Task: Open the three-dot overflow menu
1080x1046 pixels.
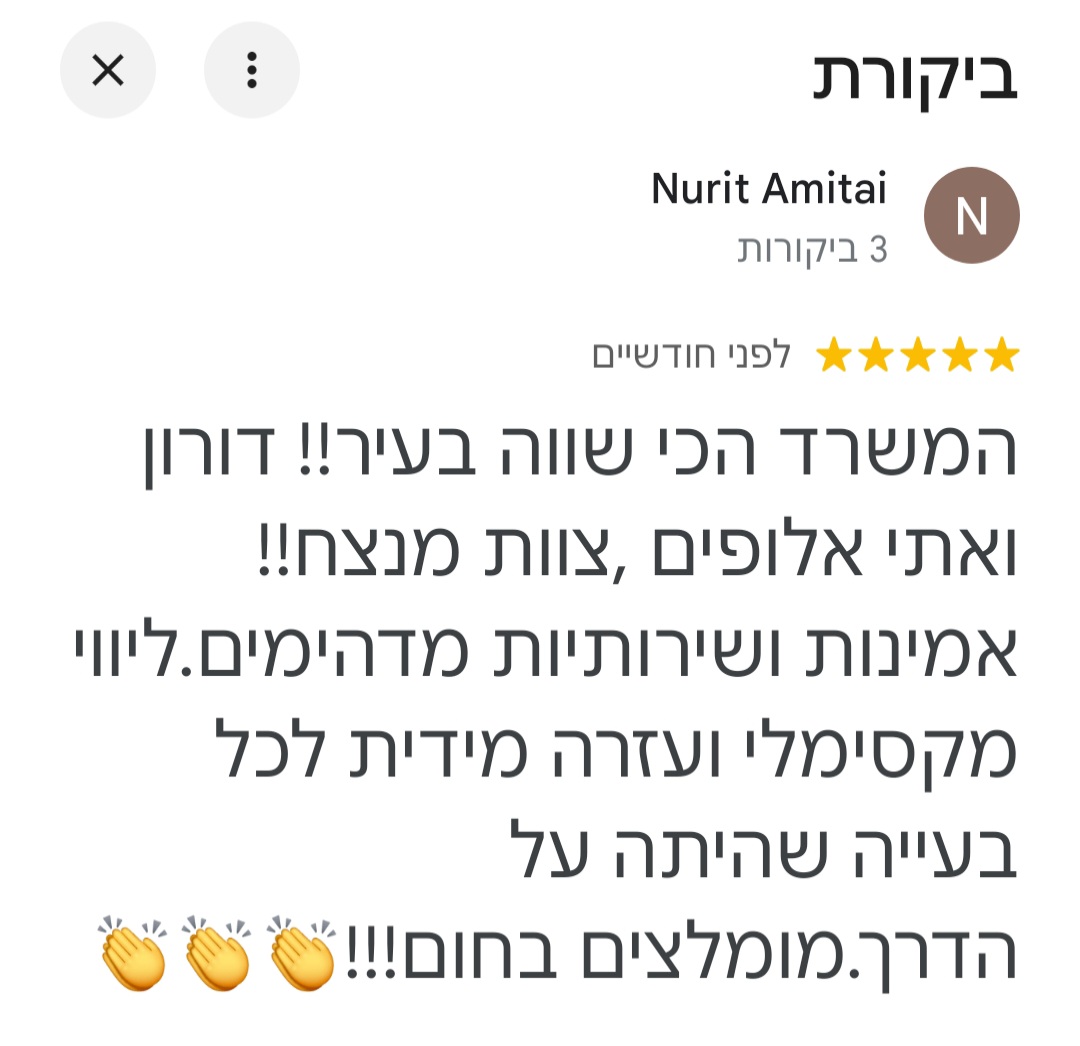Action: (x=251, y=70)
